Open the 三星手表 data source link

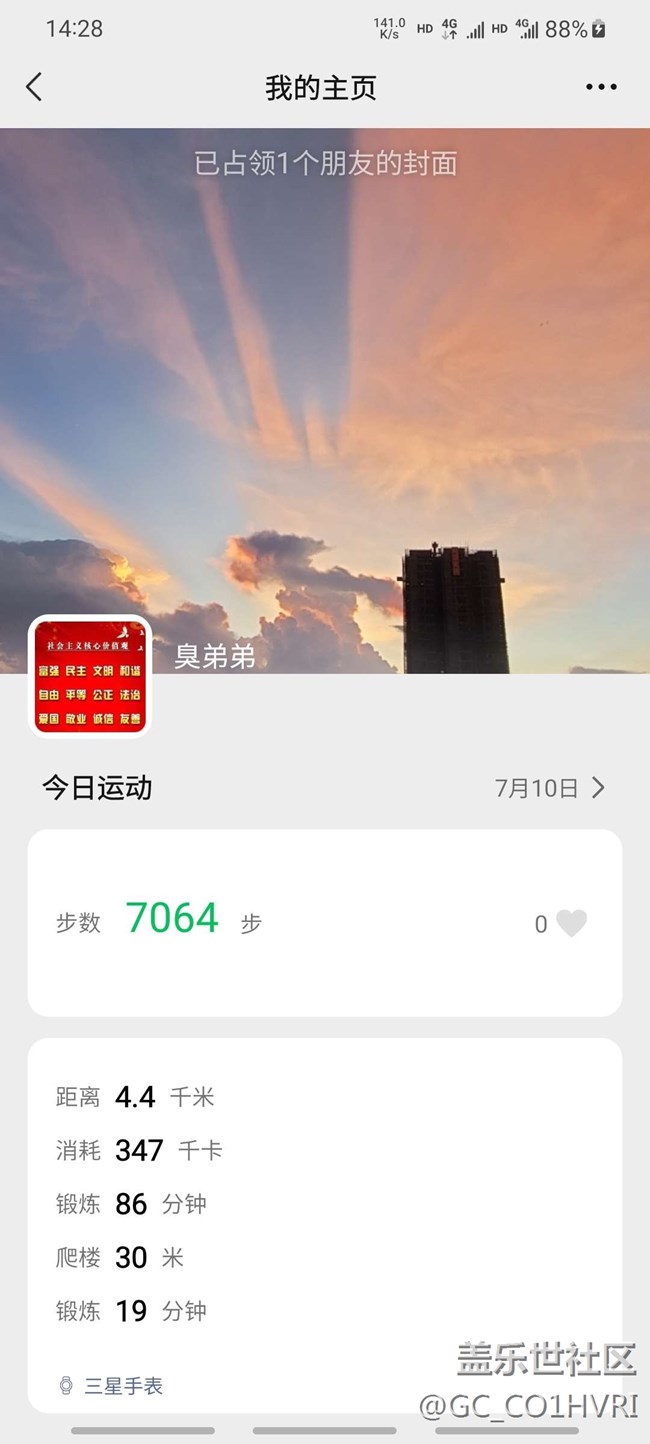click(x=111, y=1386)
